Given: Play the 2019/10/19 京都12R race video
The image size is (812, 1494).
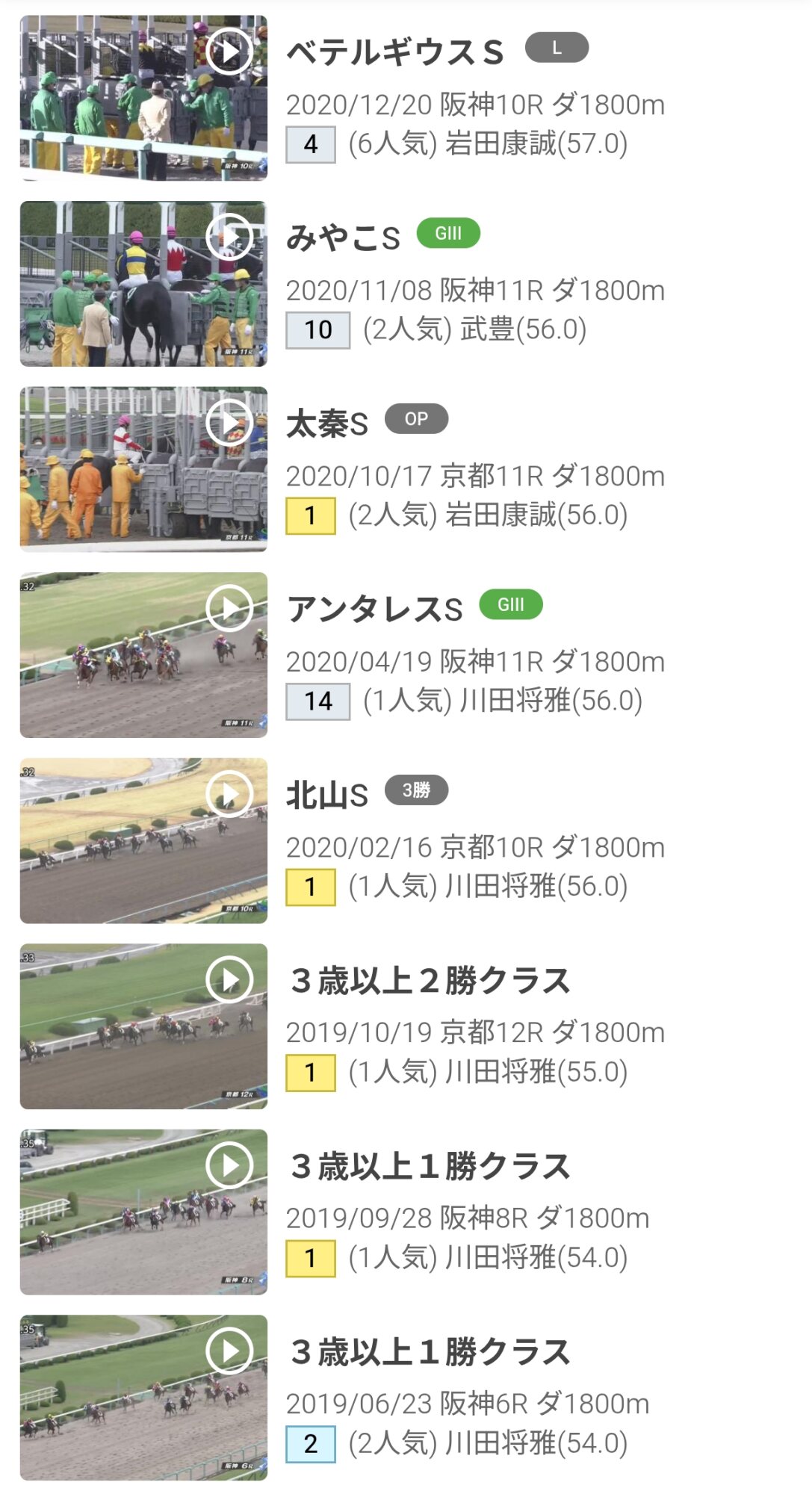Looking at the screenshot, I should click(x=229, y=979).
